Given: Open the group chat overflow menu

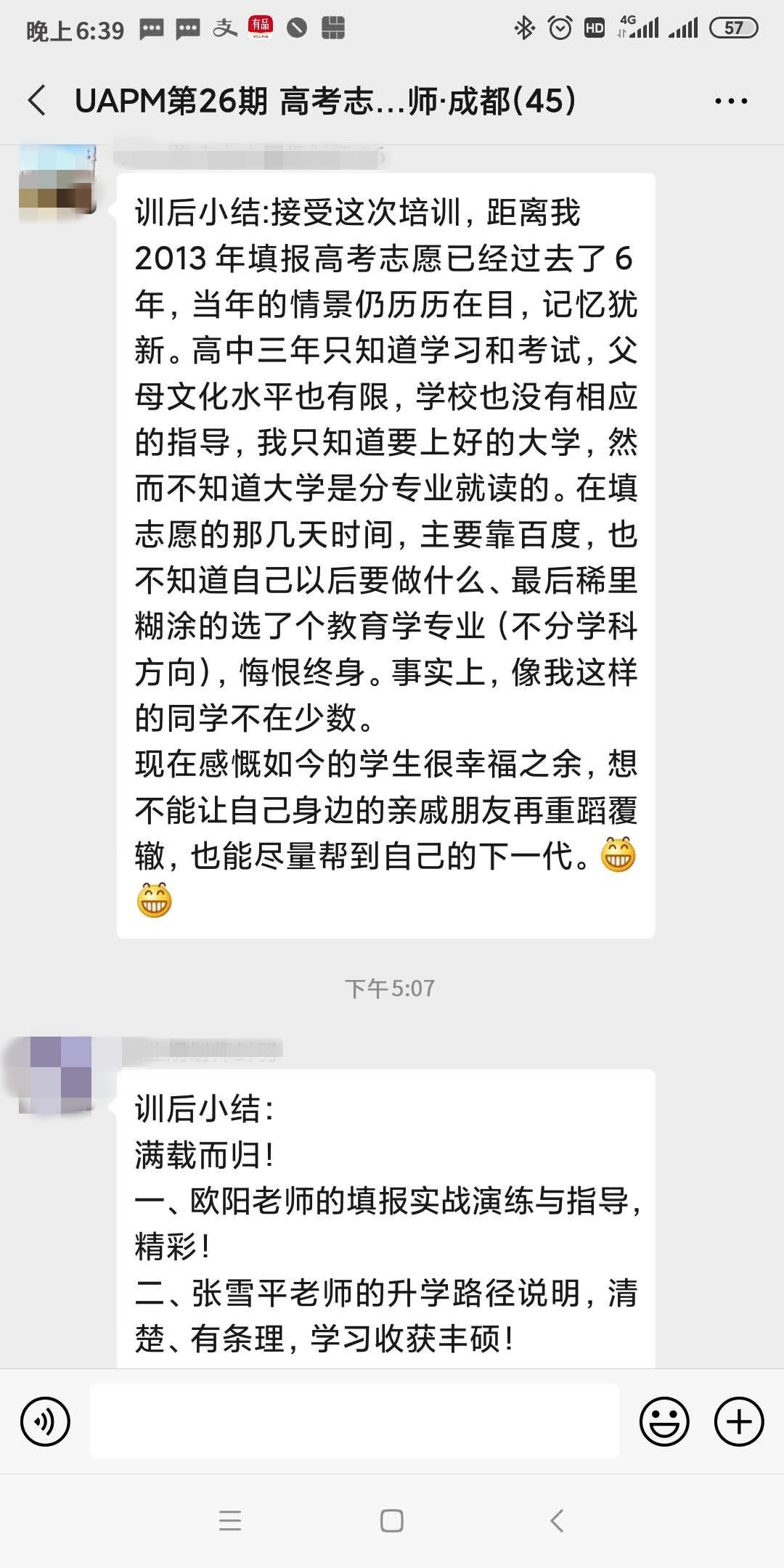Looking at the screenshot, I should click(730, 101).
